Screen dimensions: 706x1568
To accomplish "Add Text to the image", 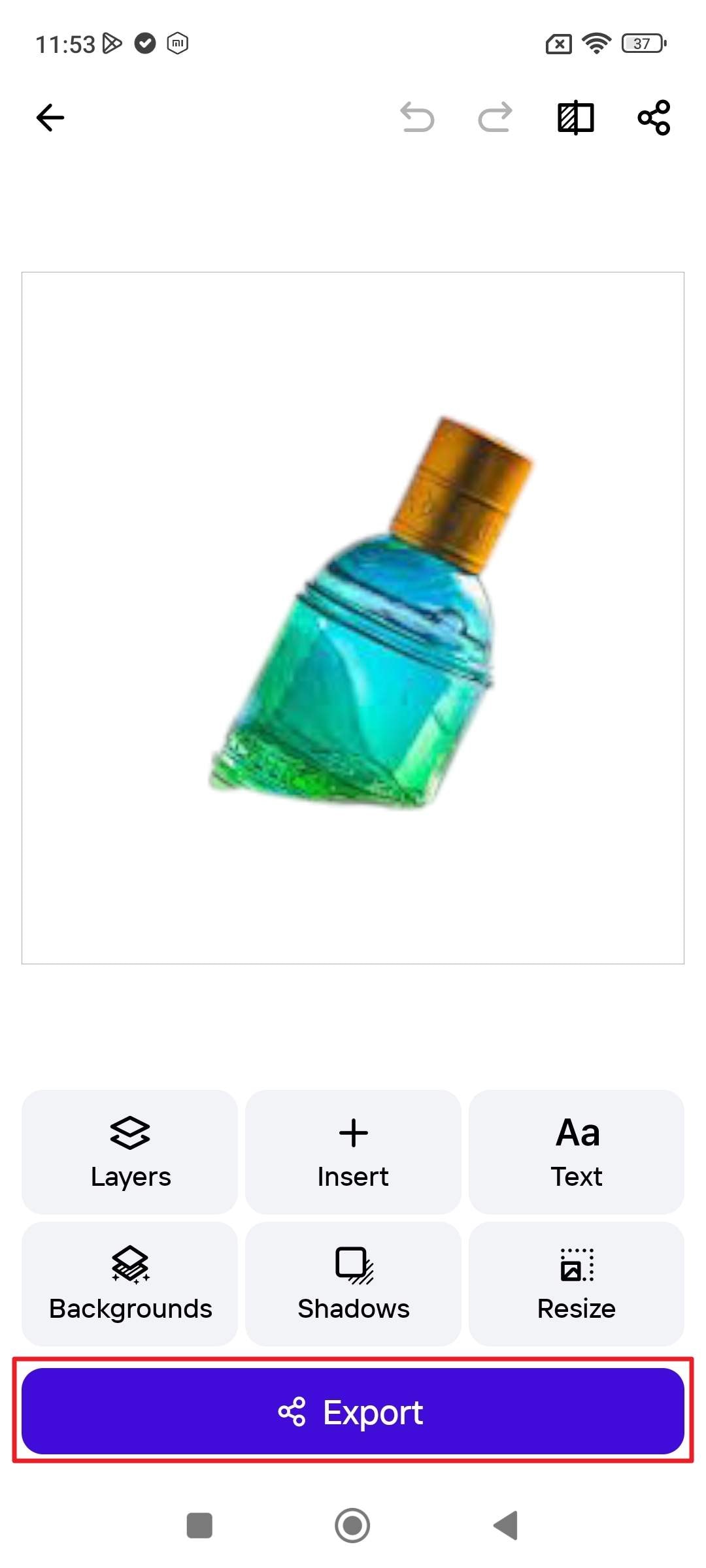I will 576,1151.
